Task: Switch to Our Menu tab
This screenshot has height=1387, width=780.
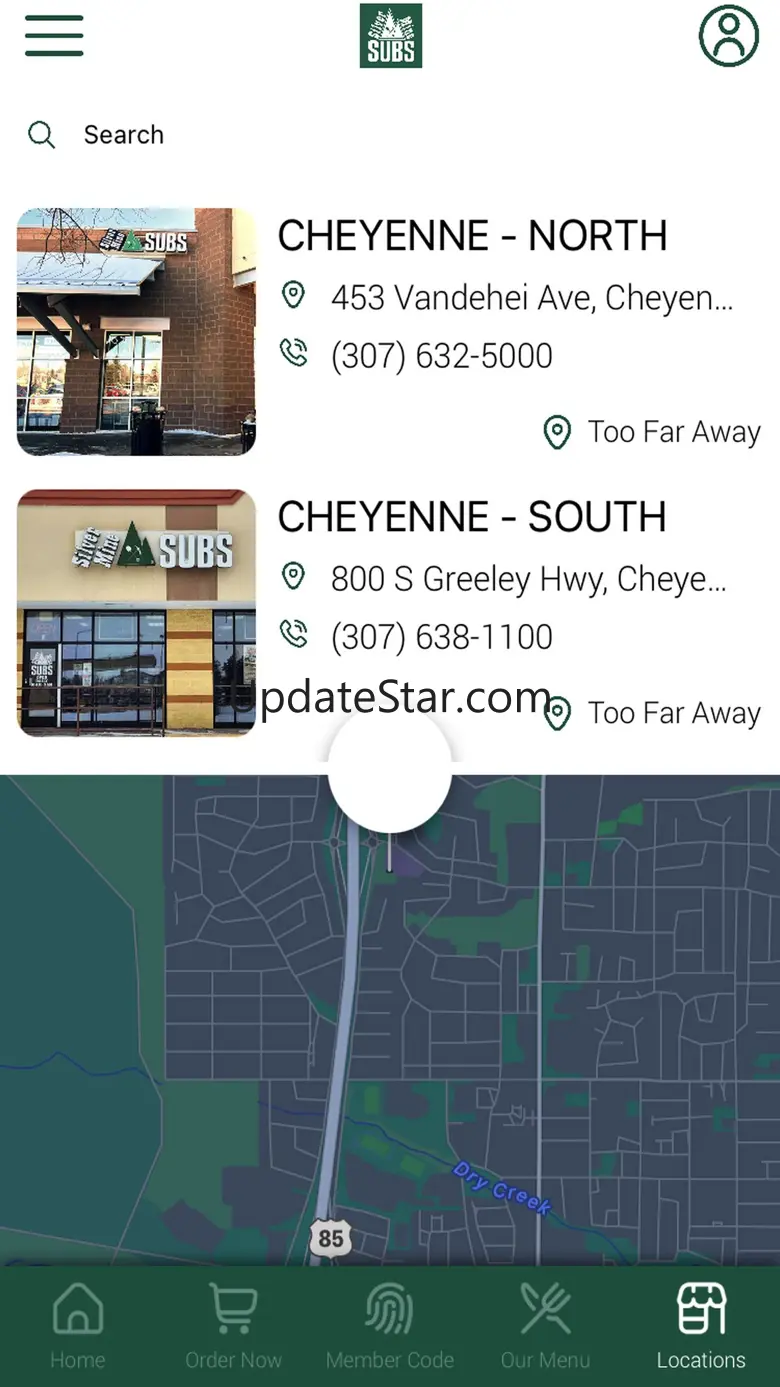Action: coord(546,1327)
